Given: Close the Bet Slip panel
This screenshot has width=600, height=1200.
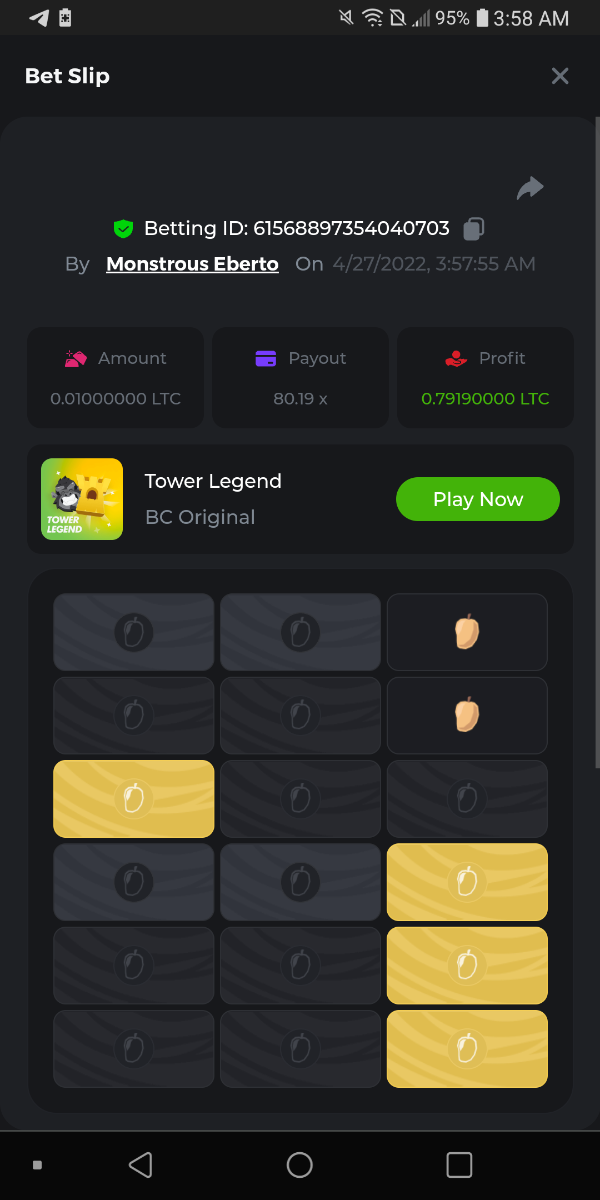Looking at the screenshot, I should point(560,76).
